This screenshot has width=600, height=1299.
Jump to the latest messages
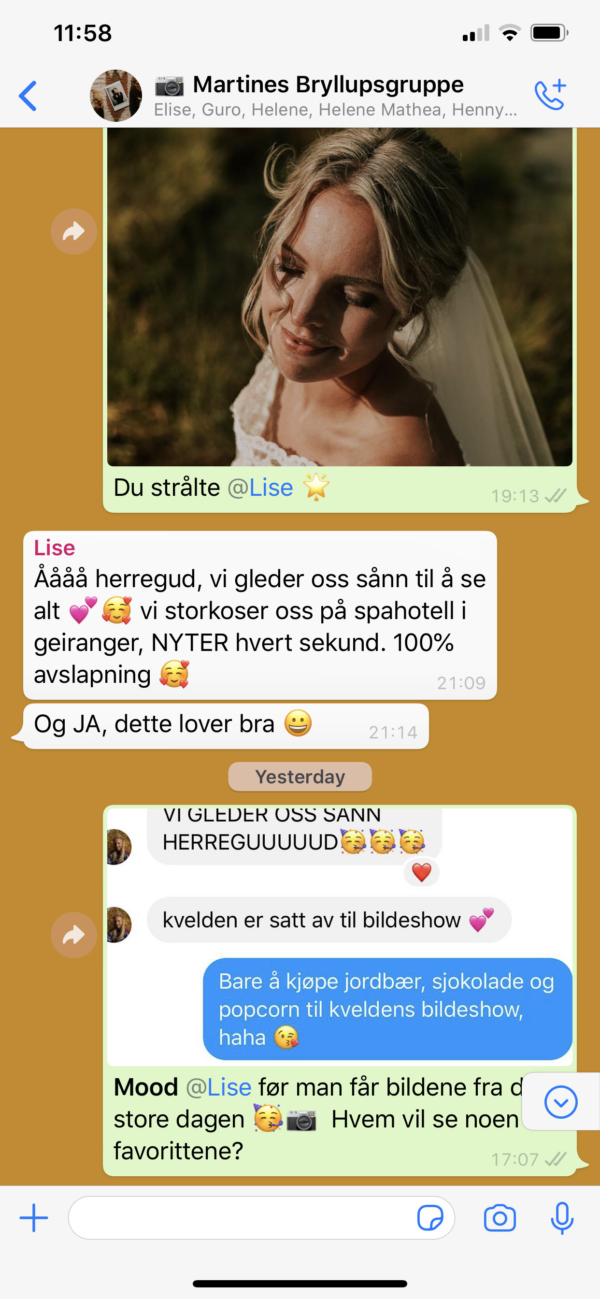tap(561, 1102)
